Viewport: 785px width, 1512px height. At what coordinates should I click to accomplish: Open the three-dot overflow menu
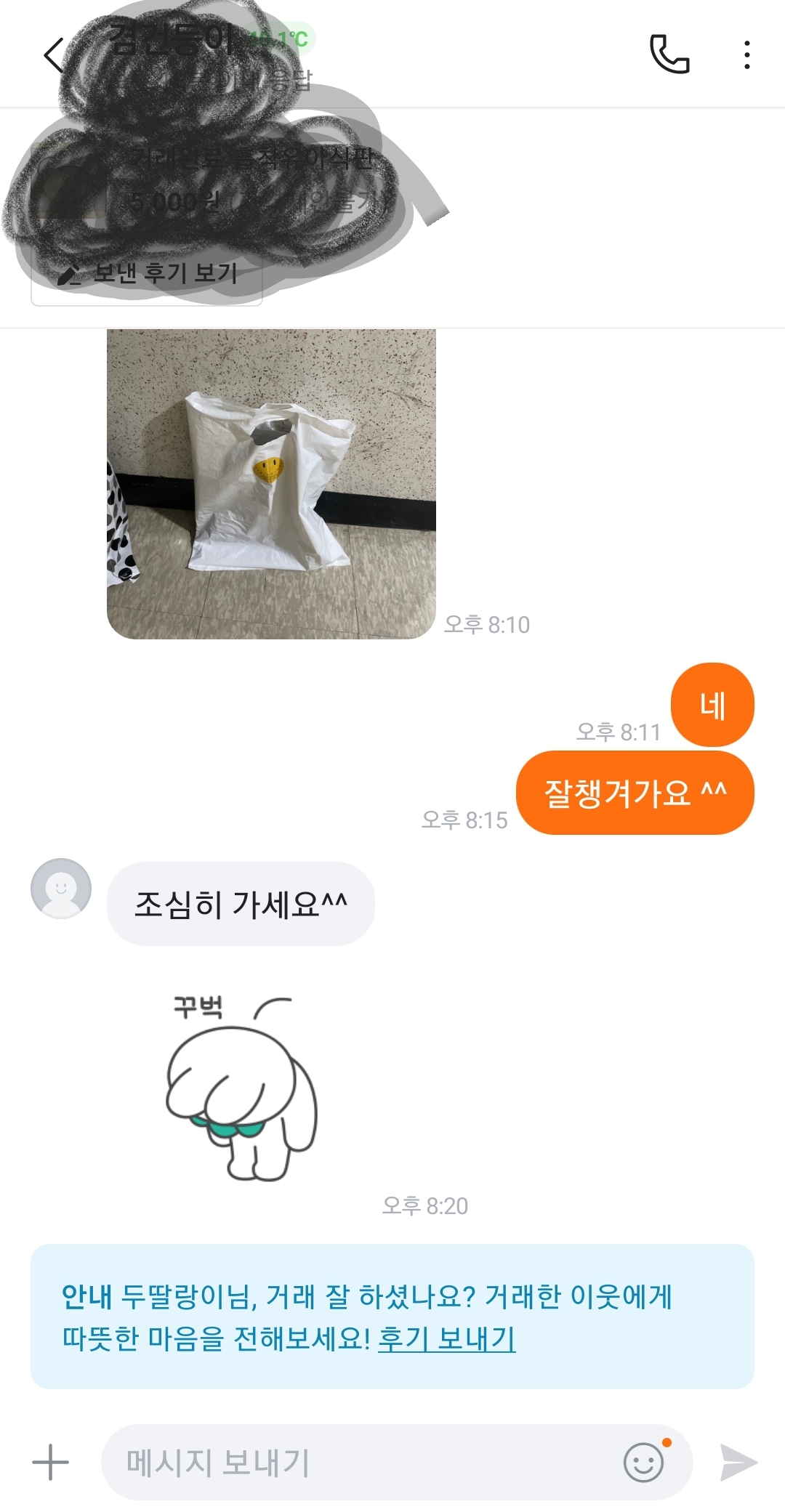[746, 55]
